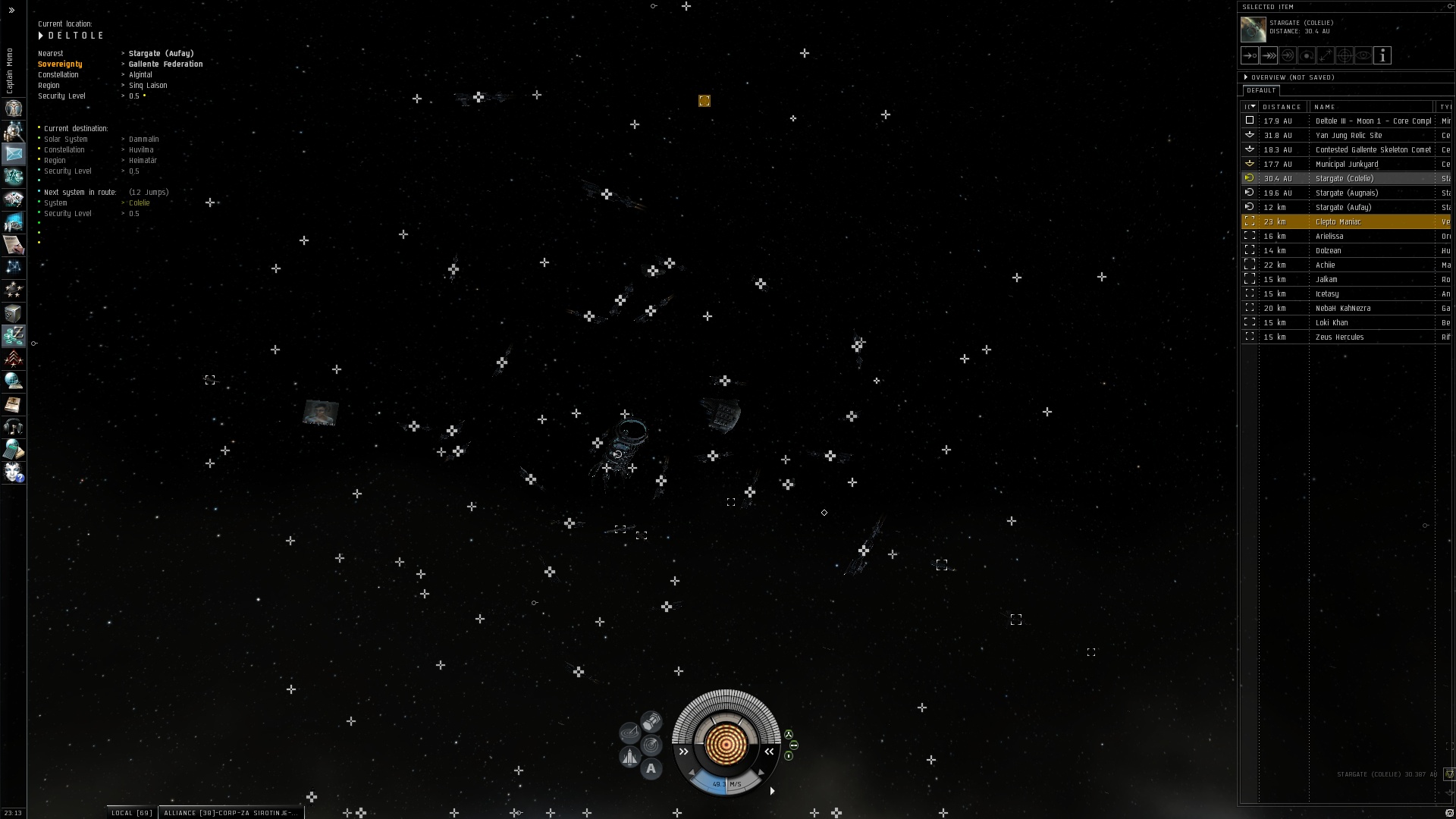Select Yan Jung Relic Site row
Screen dimensions: 1456x819
[1348, 135]
